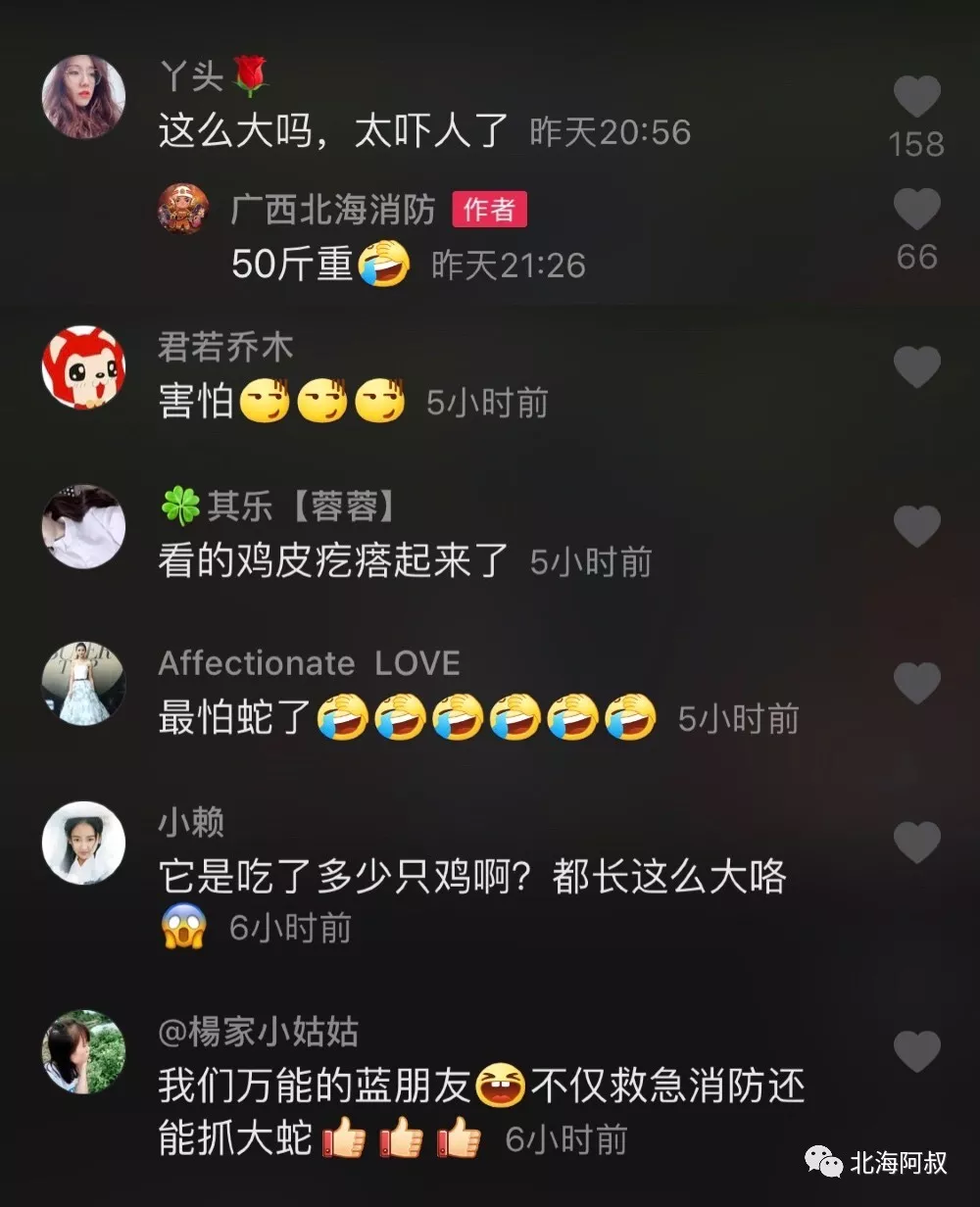Like Affectionate LOVE's comment
The height and width of the screenshot is (1207, 980).
pyautogui.click(x=917, y=683)
